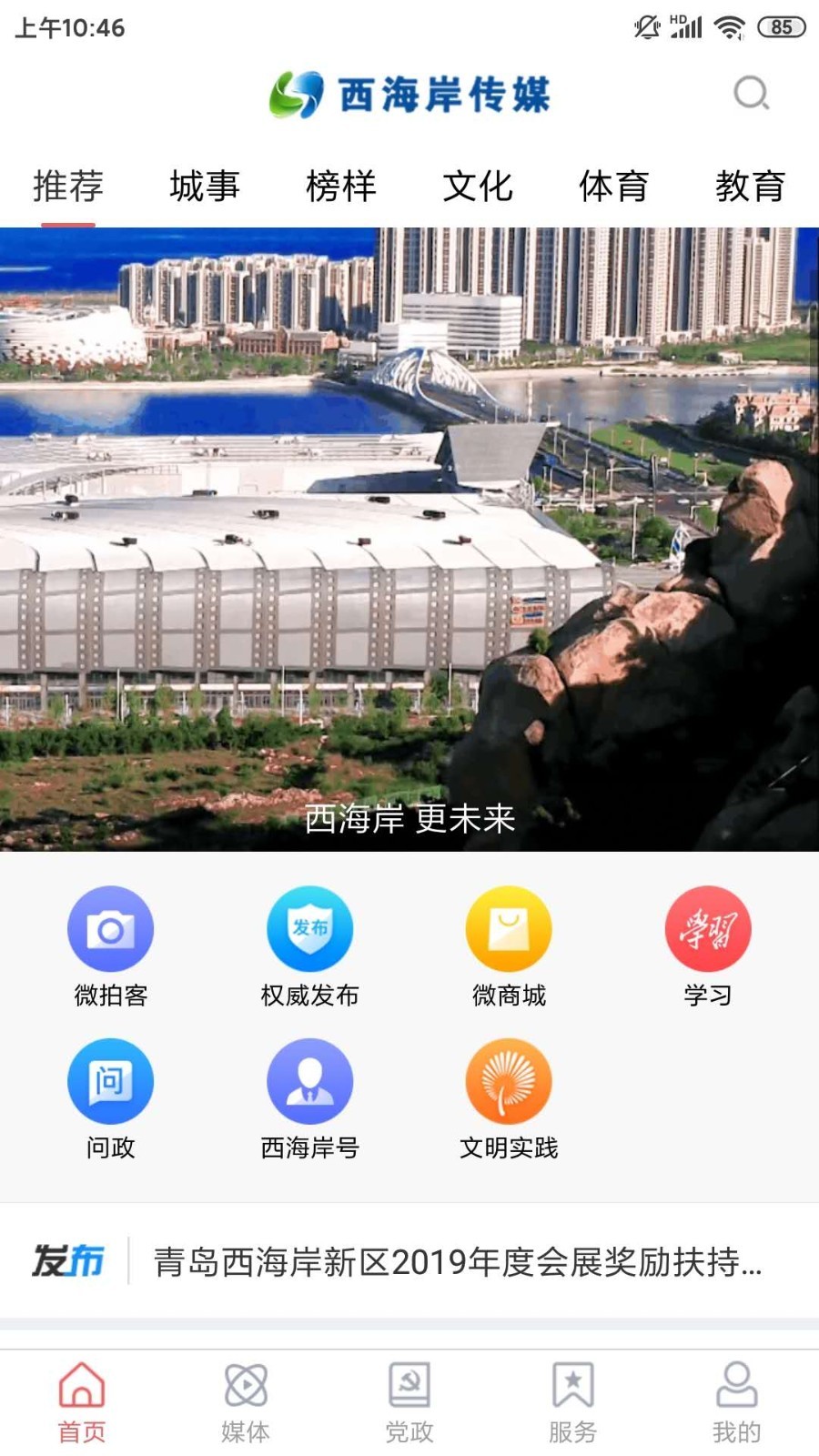Read the 青岛西海岸新区2019年度会展 news headline
This screenshot has width=819, height=1456.
coord(457,1262)
